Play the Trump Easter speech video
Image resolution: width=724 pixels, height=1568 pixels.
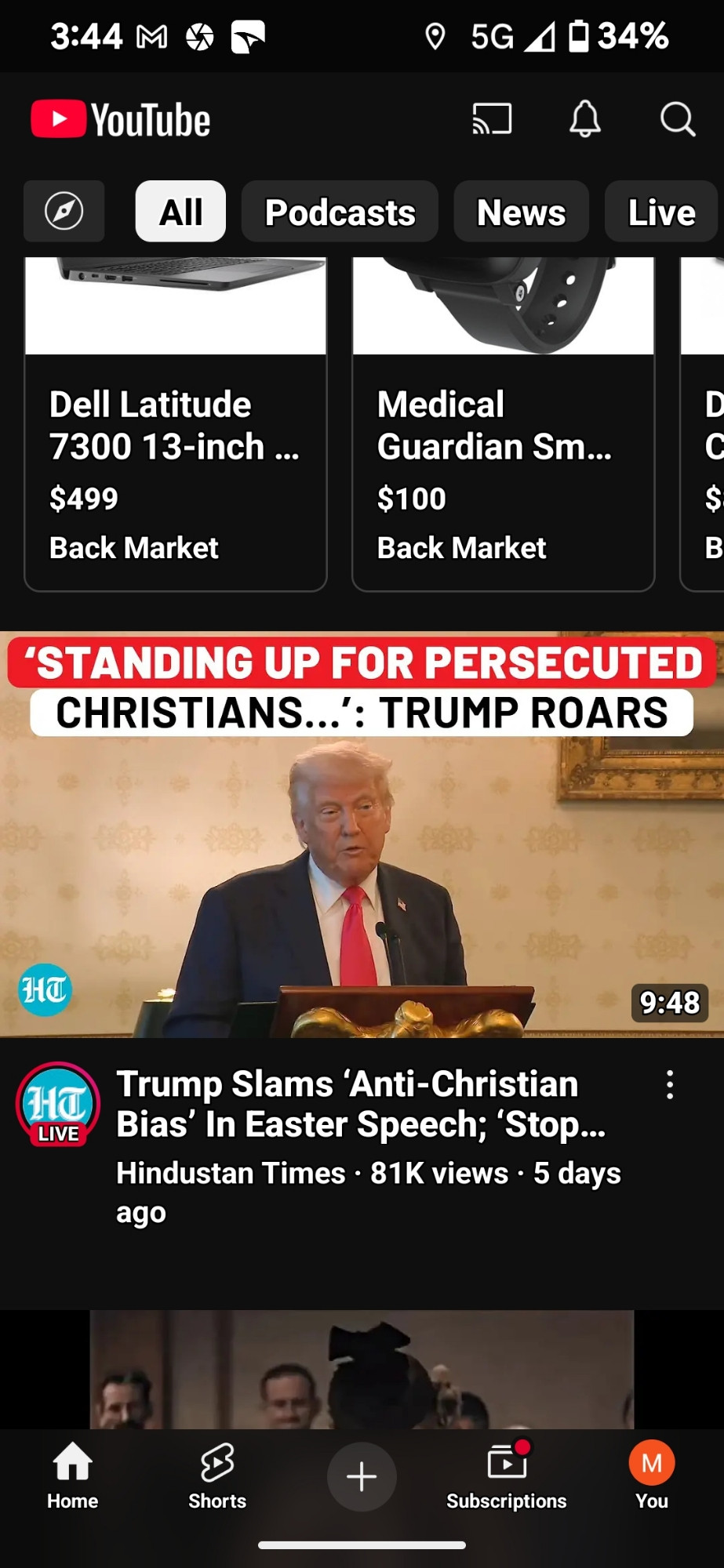362,834
